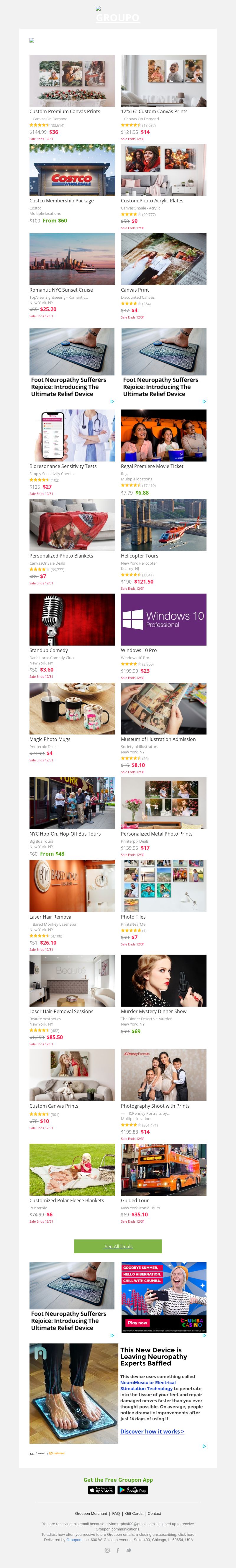Tap Play now on Chumba Casino ad

pyautogui.click(x=137, y=1323)
